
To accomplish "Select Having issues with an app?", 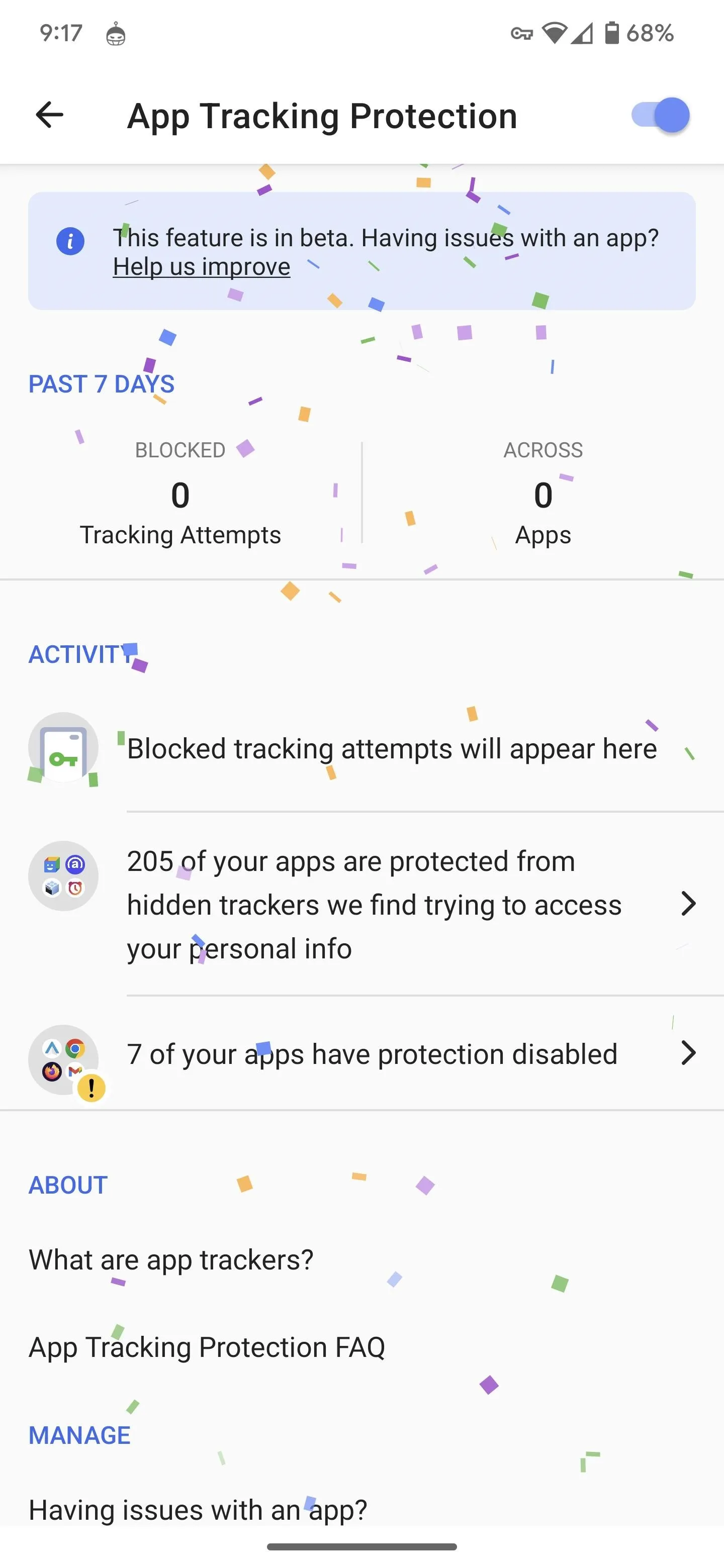I will (361, 1510).
